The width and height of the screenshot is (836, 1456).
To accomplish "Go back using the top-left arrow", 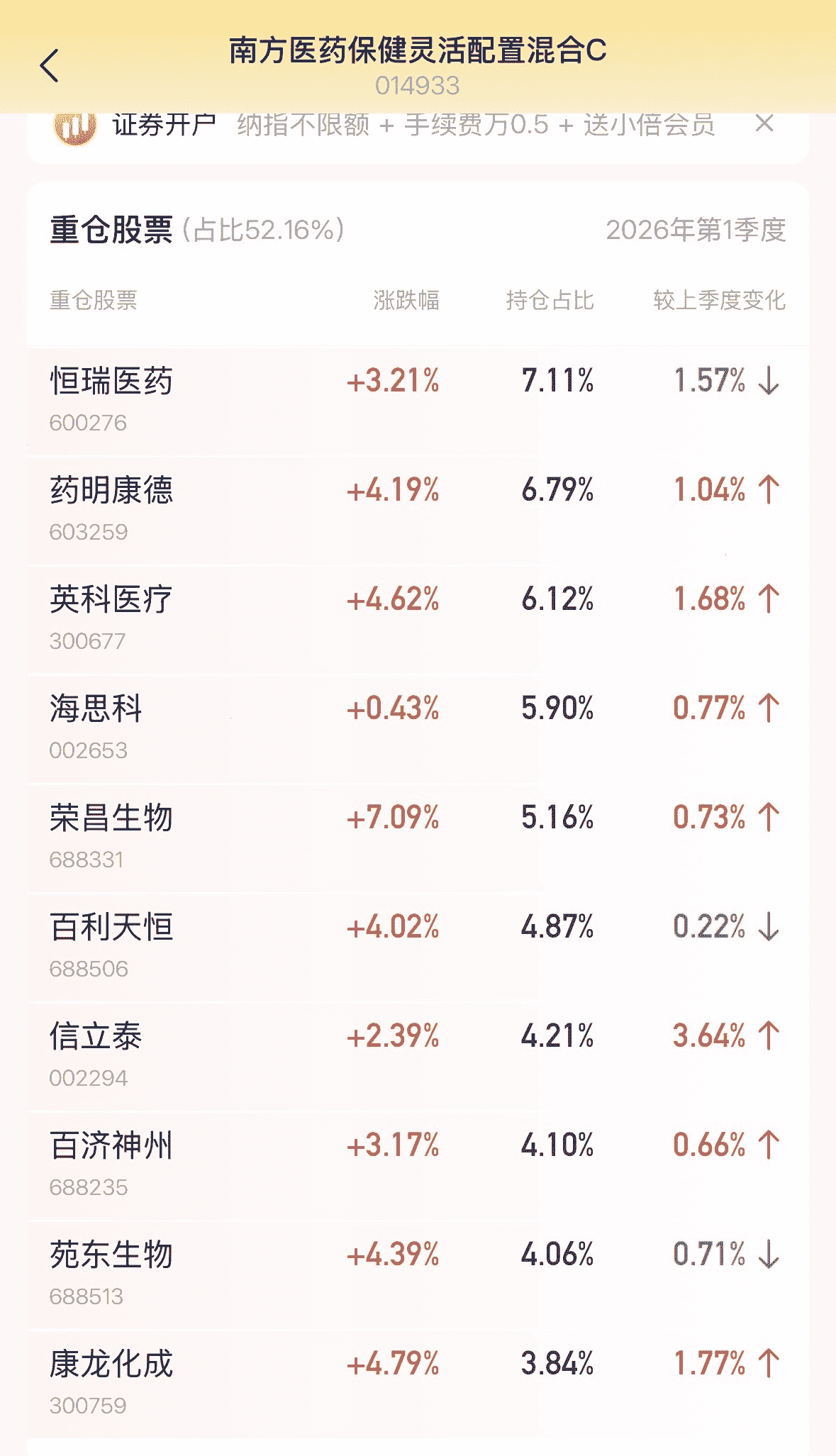I will 49,66.
